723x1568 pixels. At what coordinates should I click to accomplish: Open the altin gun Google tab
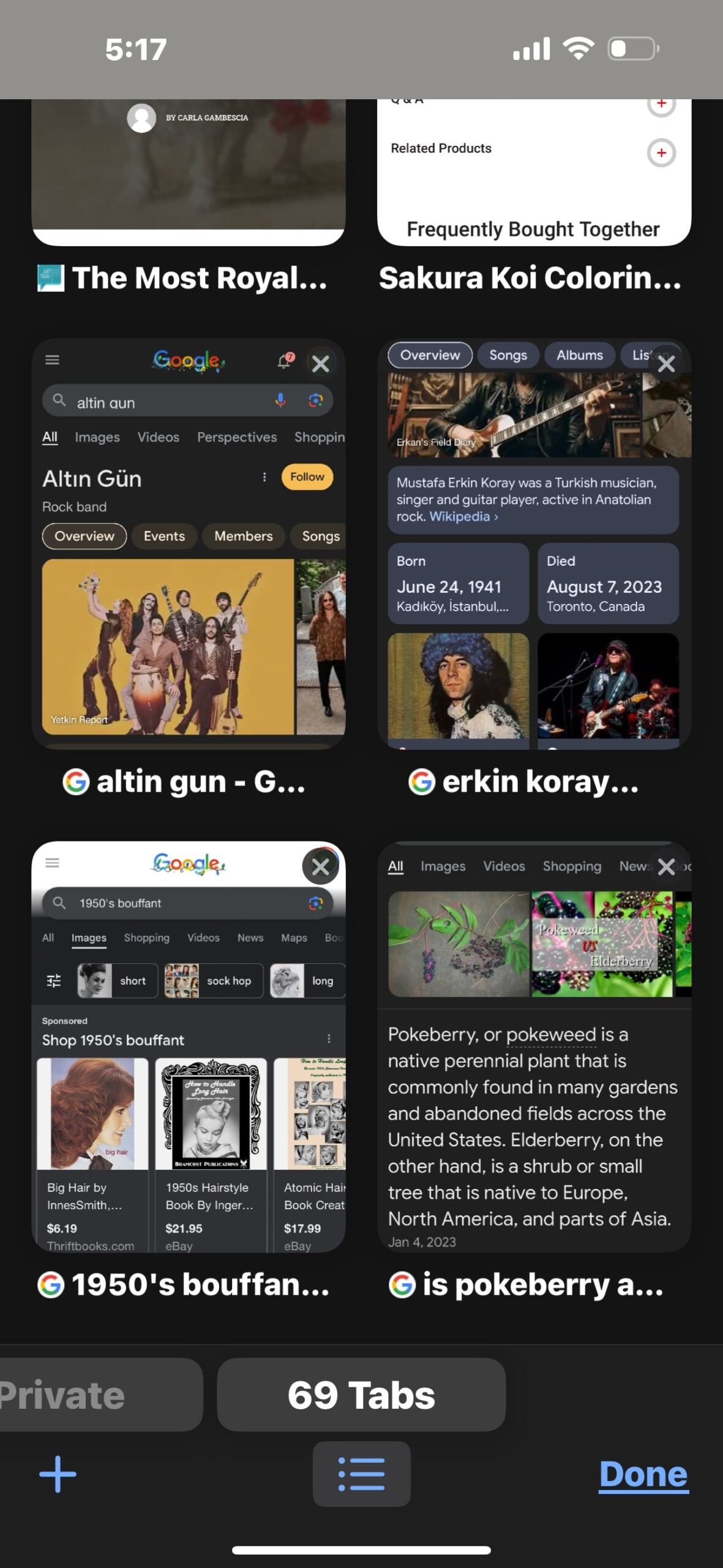[x=189, y=544]
